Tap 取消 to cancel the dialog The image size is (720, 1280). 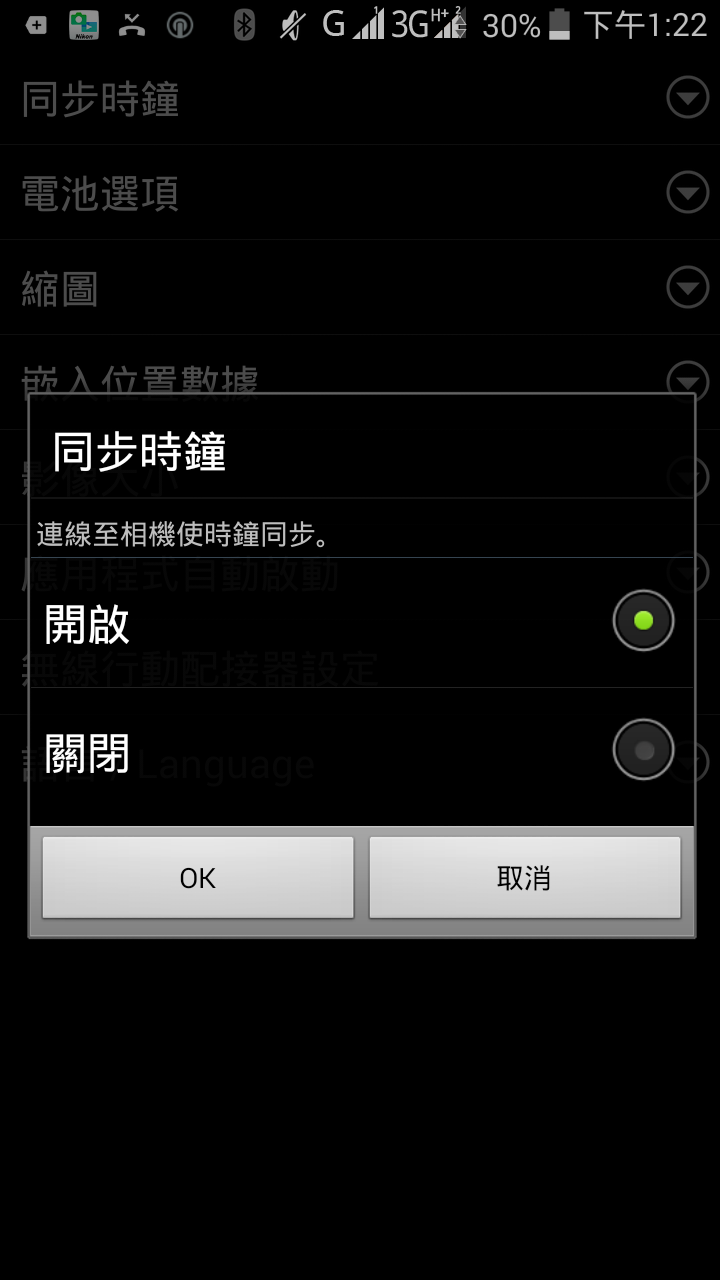point(524,878)
